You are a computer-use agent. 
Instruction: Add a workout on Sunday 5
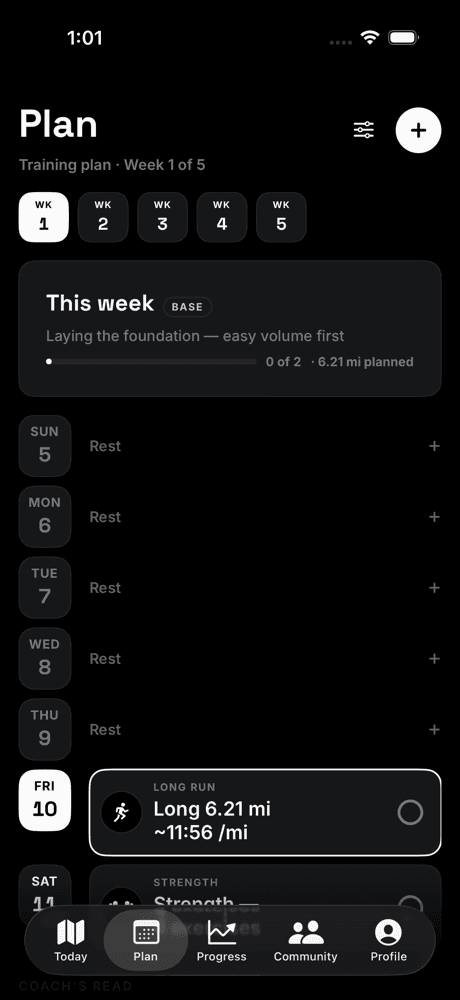tap(434, 446)
